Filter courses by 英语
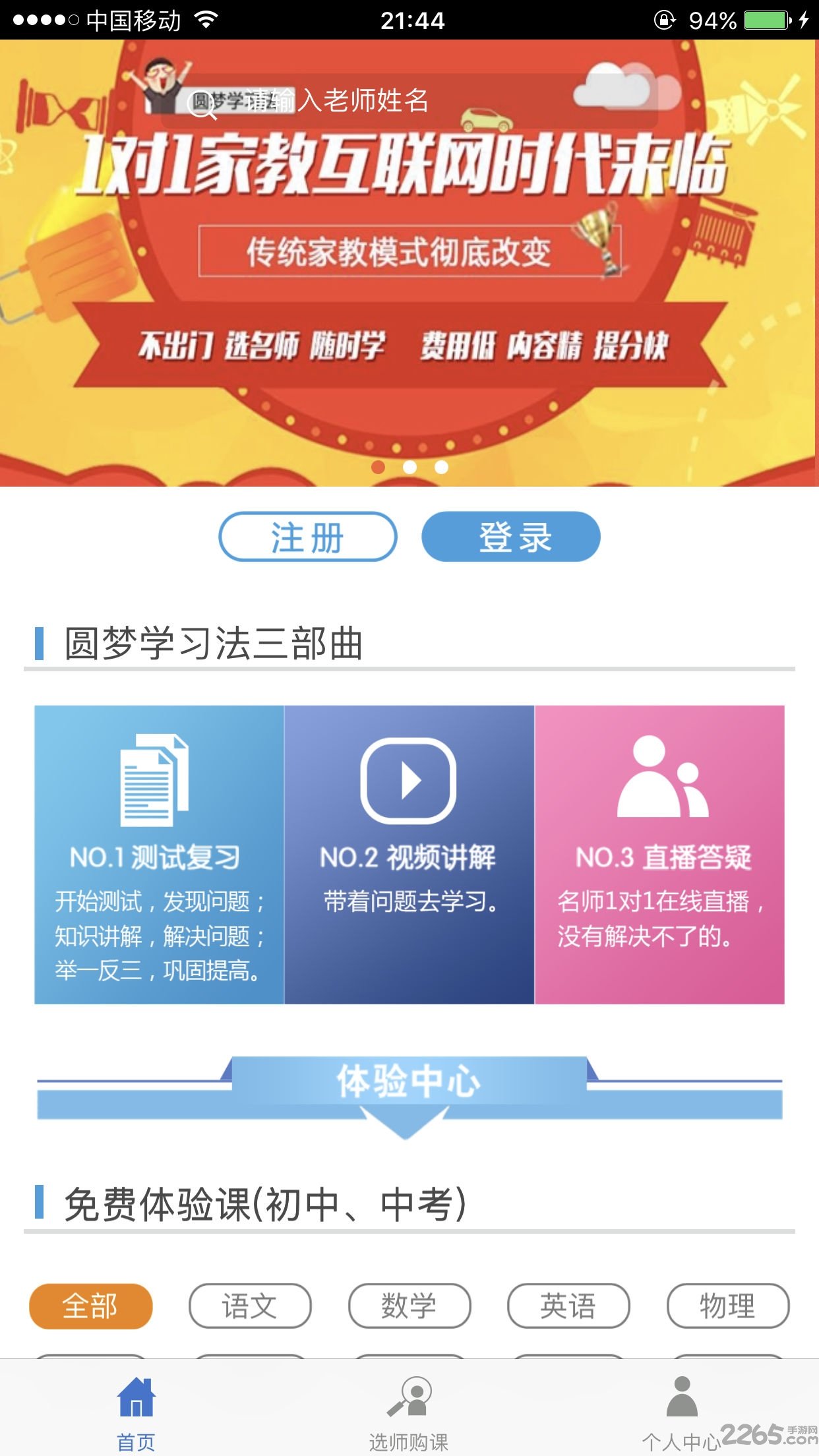The image size is (819, 1456). point(568,1306)
